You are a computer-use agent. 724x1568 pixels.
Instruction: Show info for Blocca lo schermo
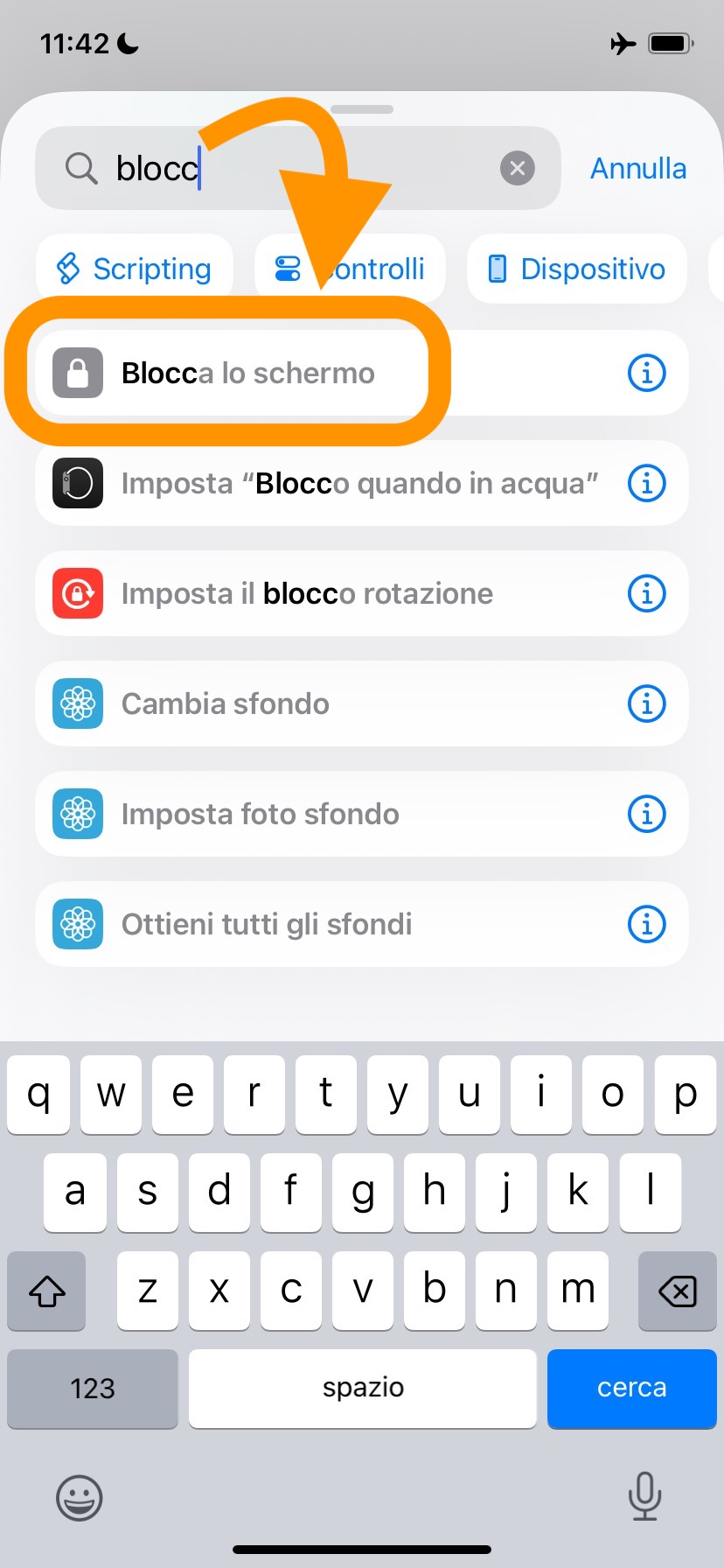(x=647, y=373)
